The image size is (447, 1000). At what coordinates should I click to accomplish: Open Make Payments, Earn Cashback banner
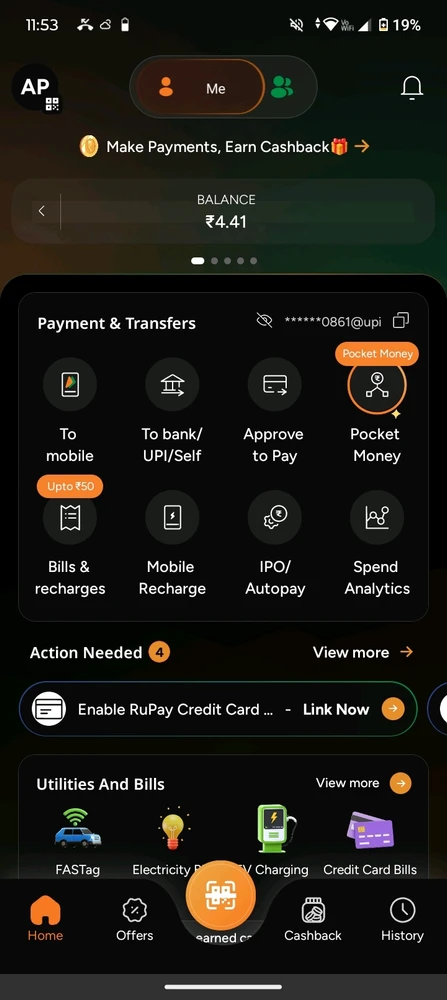(224, 147)
